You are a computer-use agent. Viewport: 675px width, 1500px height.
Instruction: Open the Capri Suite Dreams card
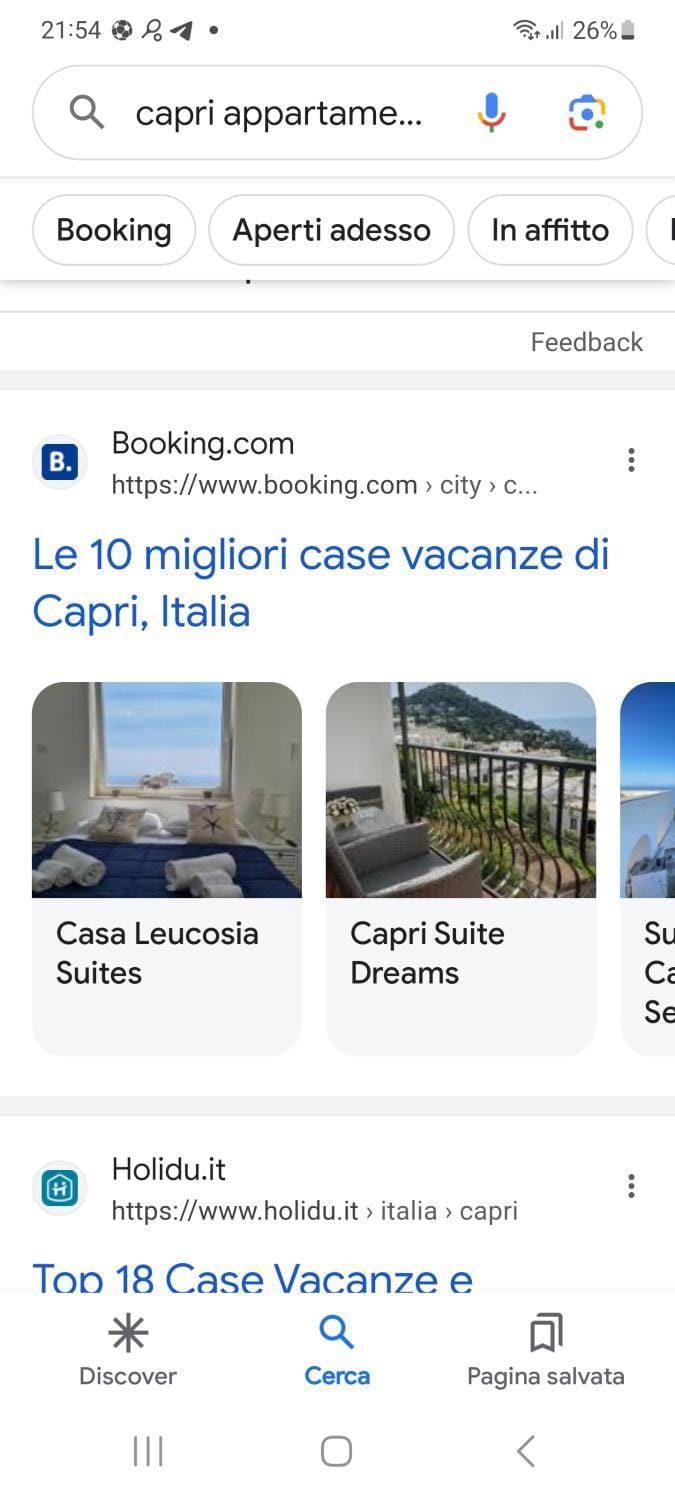461,868
